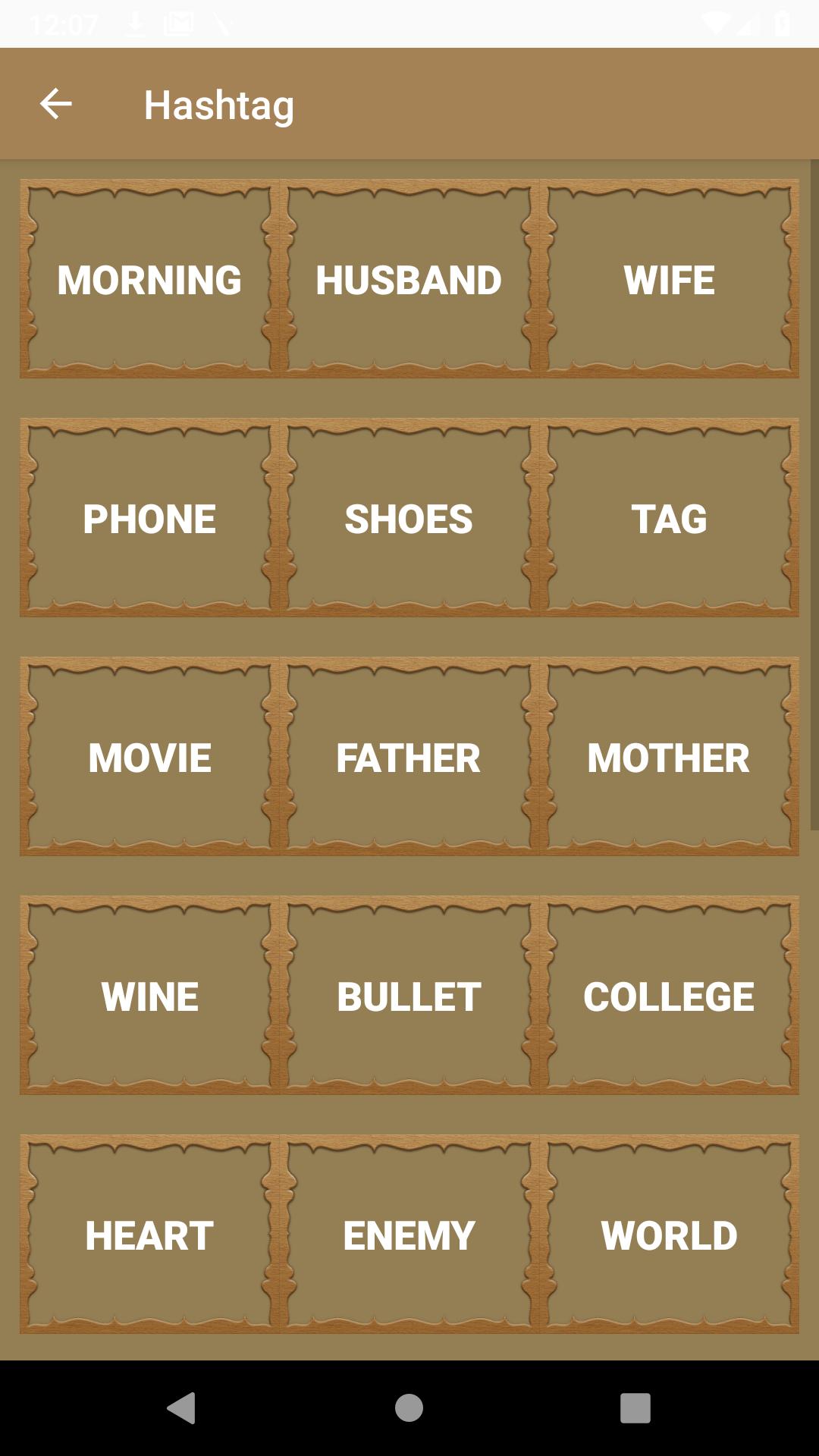The width and height of the screenshot is (819, 1456).
Task: Open the FATHER hashtag tile
Action: [x=409, y=757]
